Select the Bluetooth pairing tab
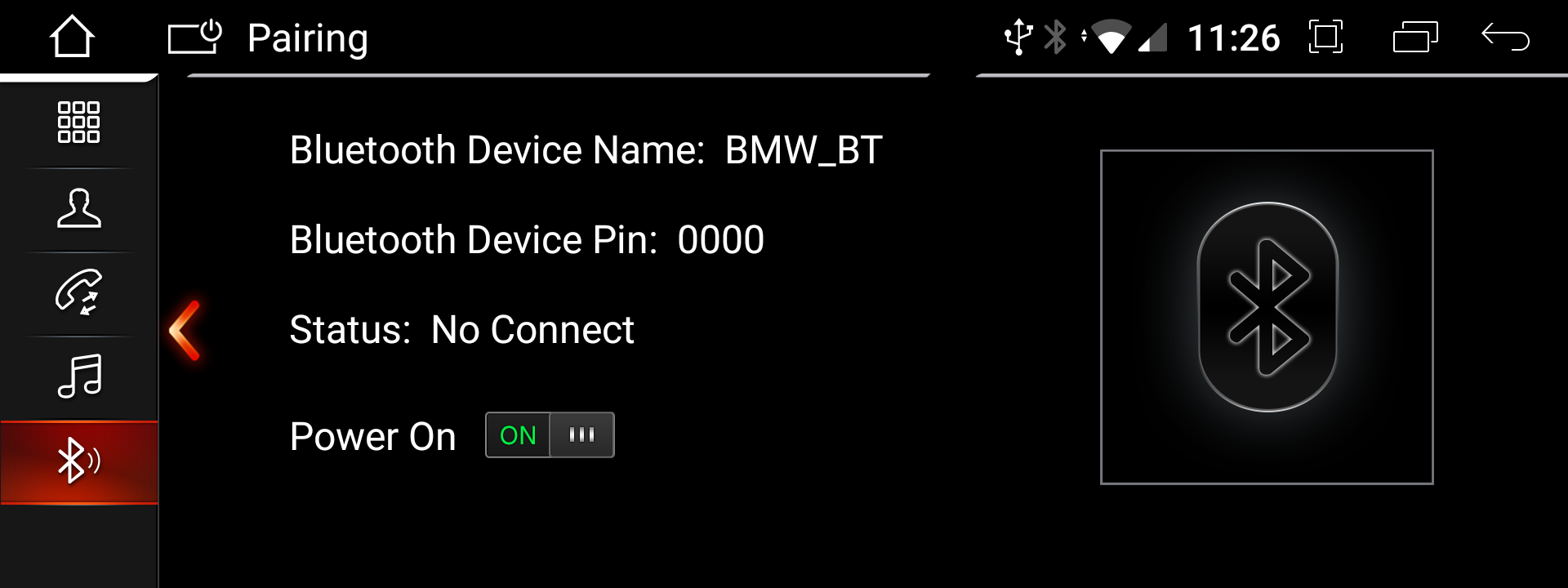This screenshot has width=1568, height=588. (x=78, y=461)
